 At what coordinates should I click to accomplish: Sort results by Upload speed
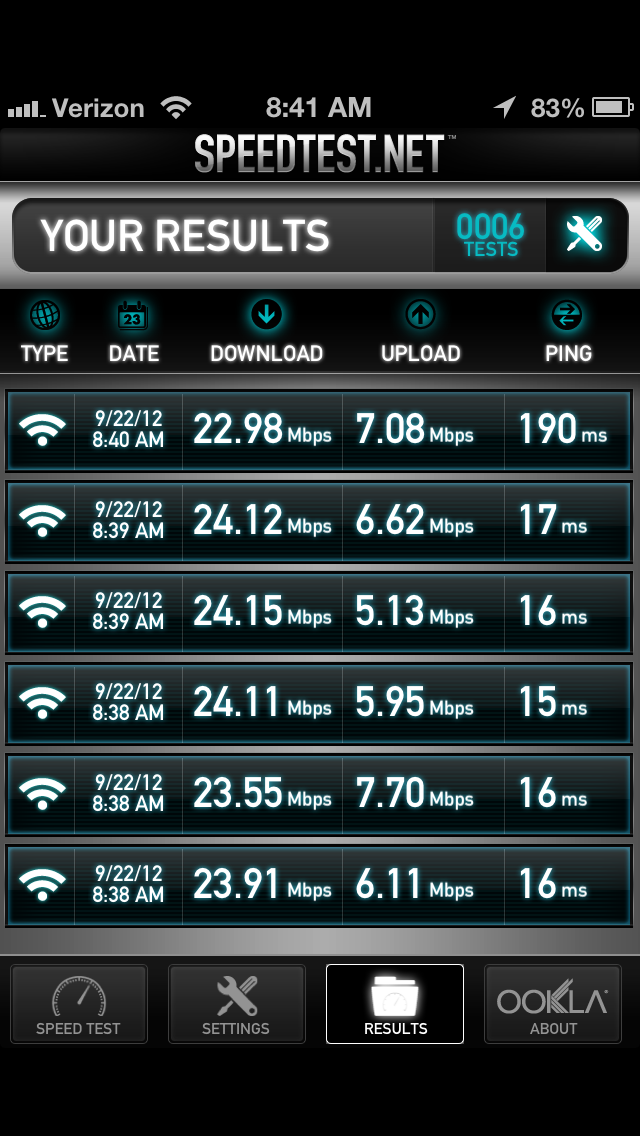420,333
